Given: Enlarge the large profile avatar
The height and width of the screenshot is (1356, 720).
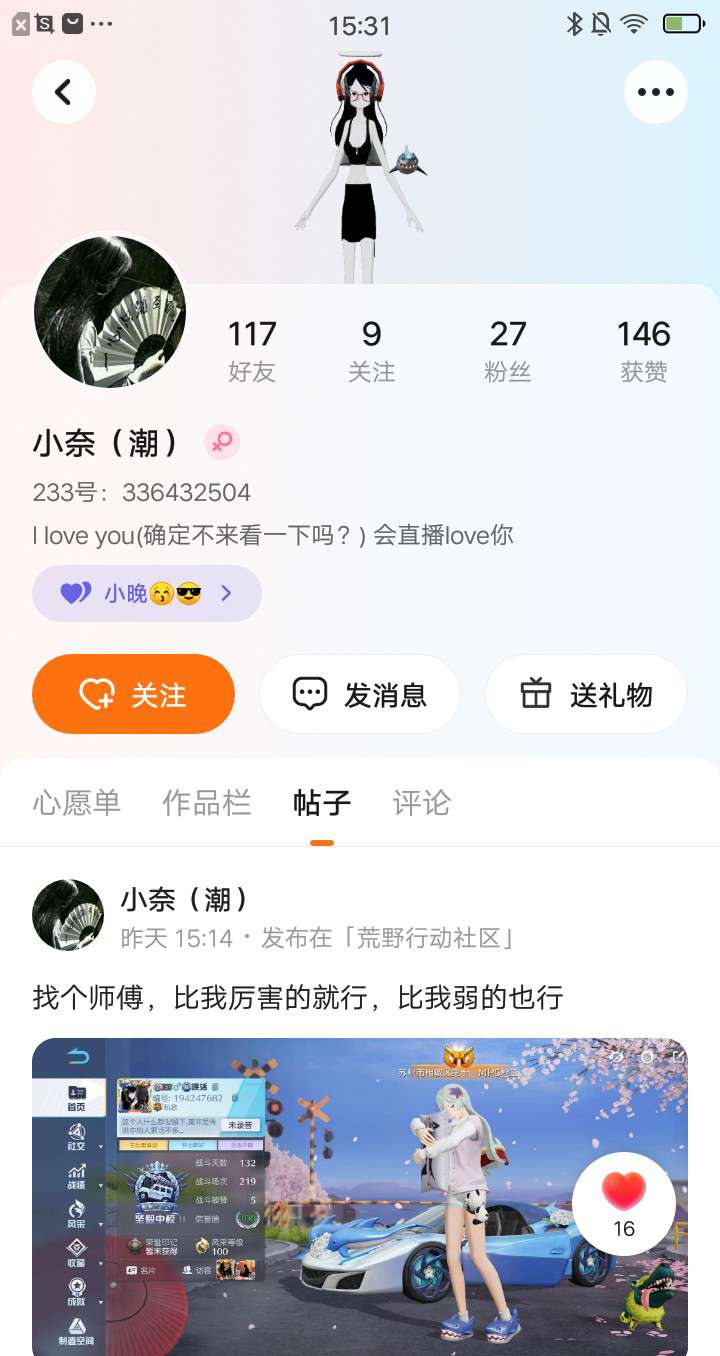Looking at the screenshot, I should pyautogui.click(x=110, y=312).
